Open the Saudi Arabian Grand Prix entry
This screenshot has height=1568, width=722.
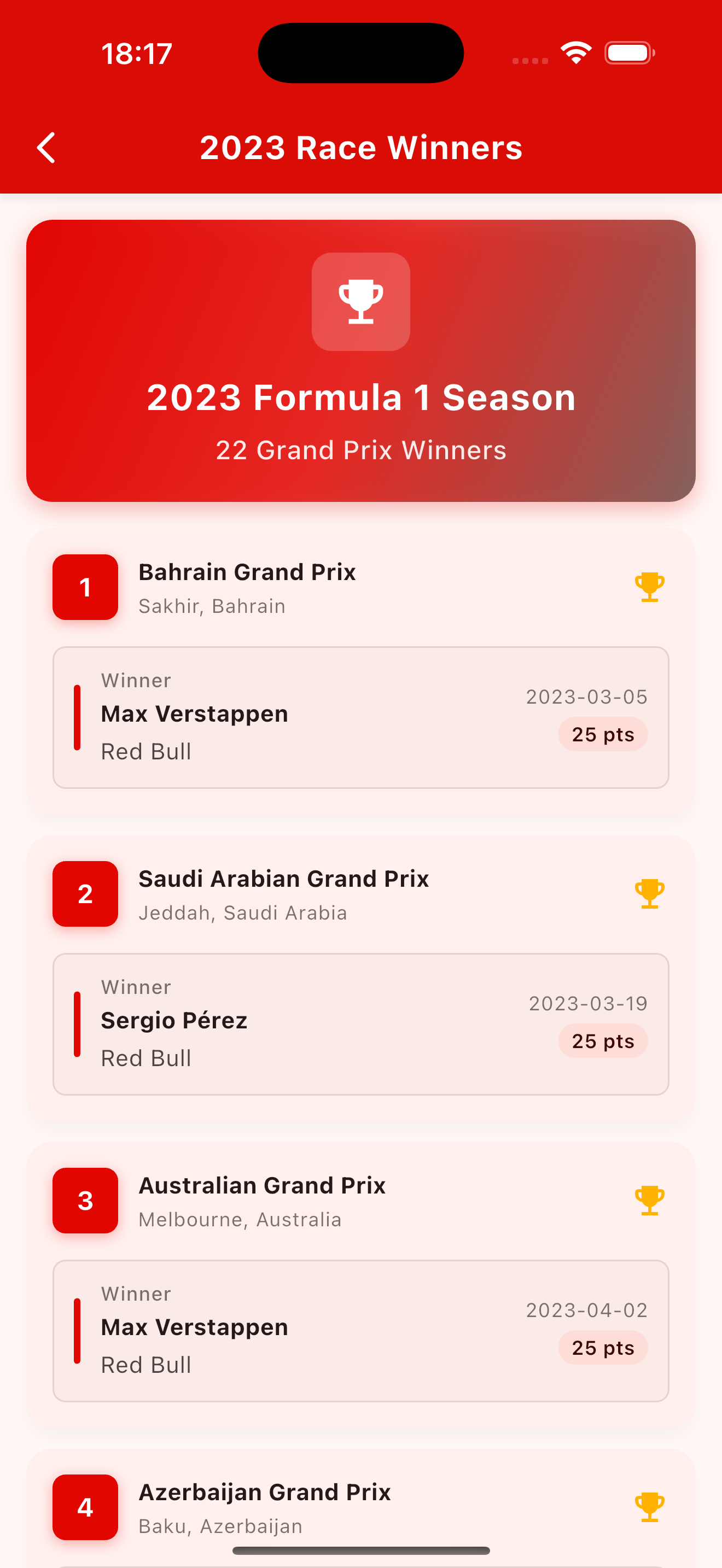pyautogui.click(x=360, y=982)
